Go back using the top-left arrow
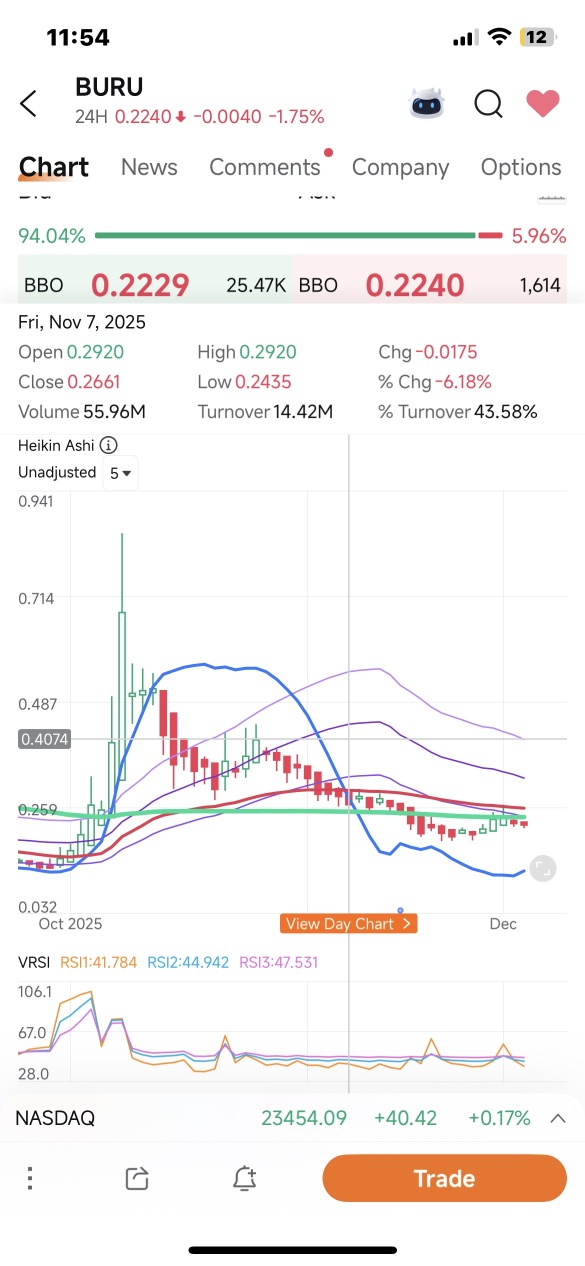 (x=29, y=103)
